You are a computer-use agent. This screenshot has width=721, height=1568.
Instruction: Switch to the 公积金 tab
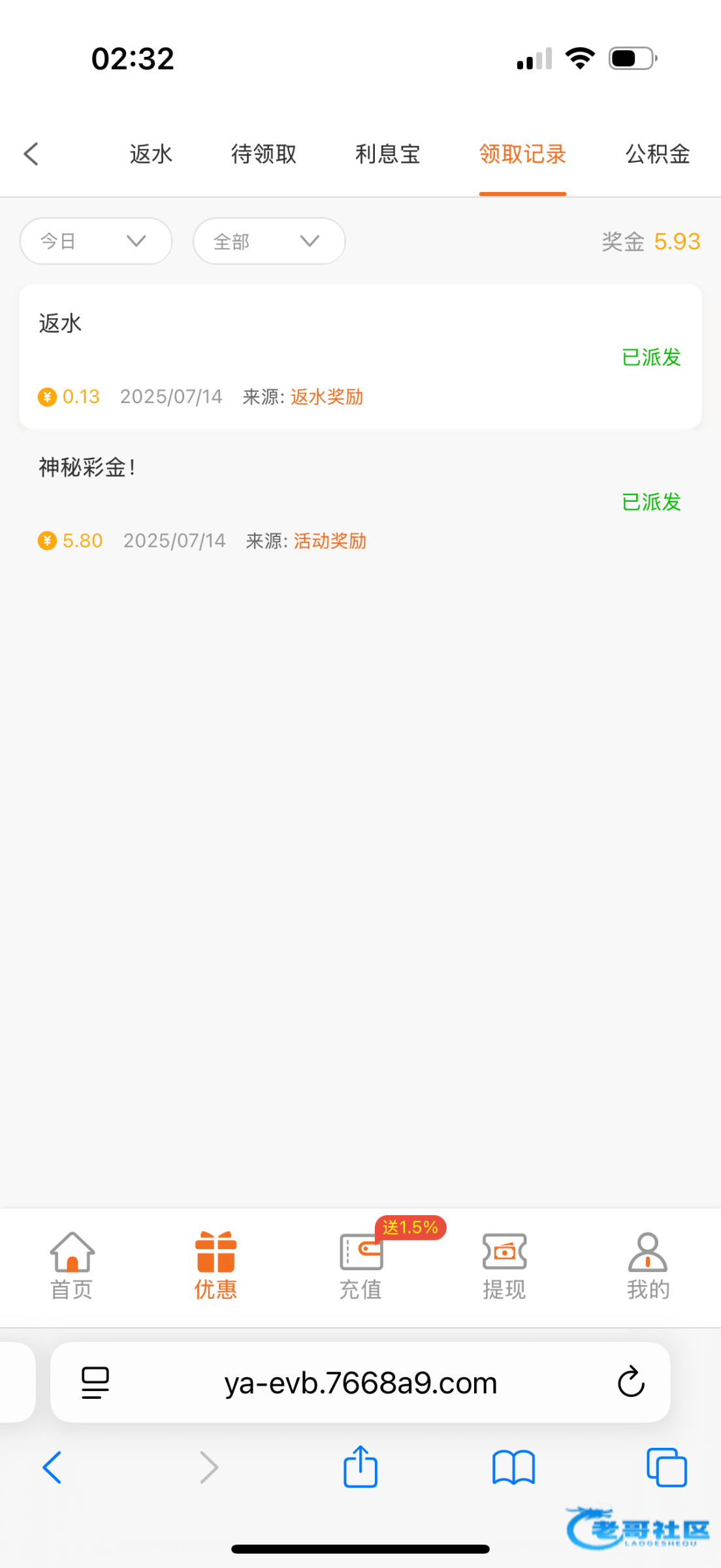point(657,154)
